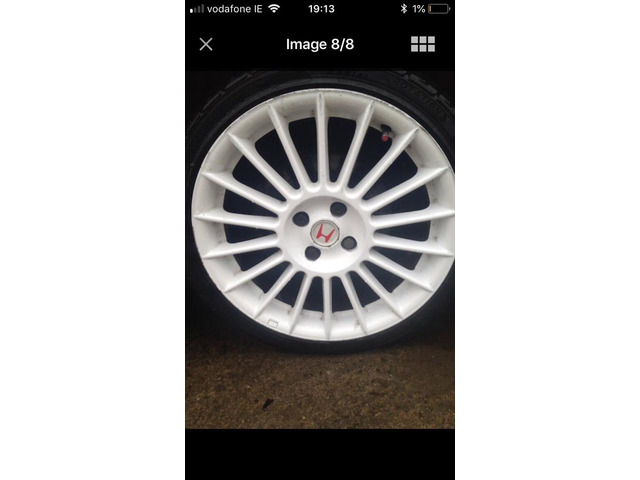Open the image grid view
This screenshot has width=640, height=480.
423,44
